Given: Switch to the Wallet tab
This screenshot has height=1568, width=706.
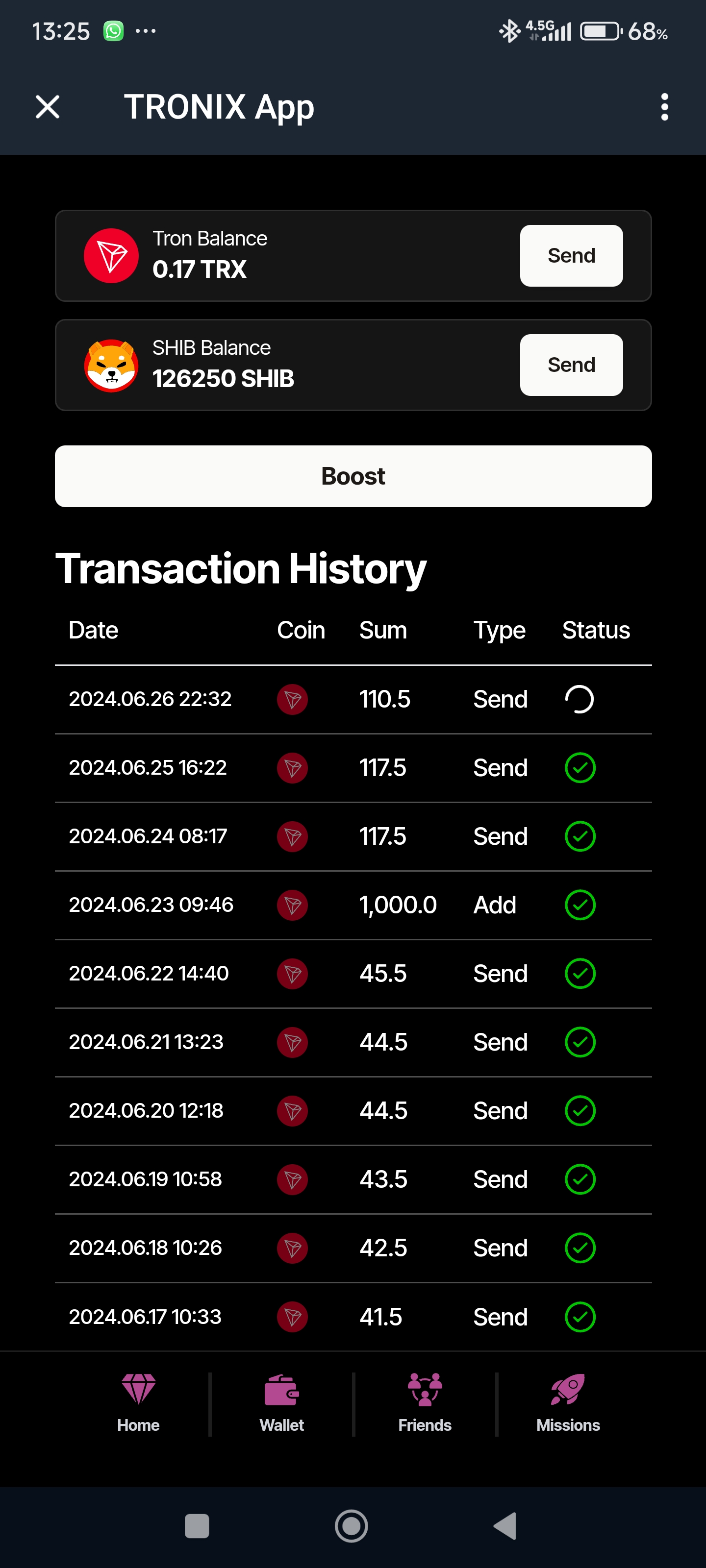Looking at the screenshot, I should point(281,1403).
